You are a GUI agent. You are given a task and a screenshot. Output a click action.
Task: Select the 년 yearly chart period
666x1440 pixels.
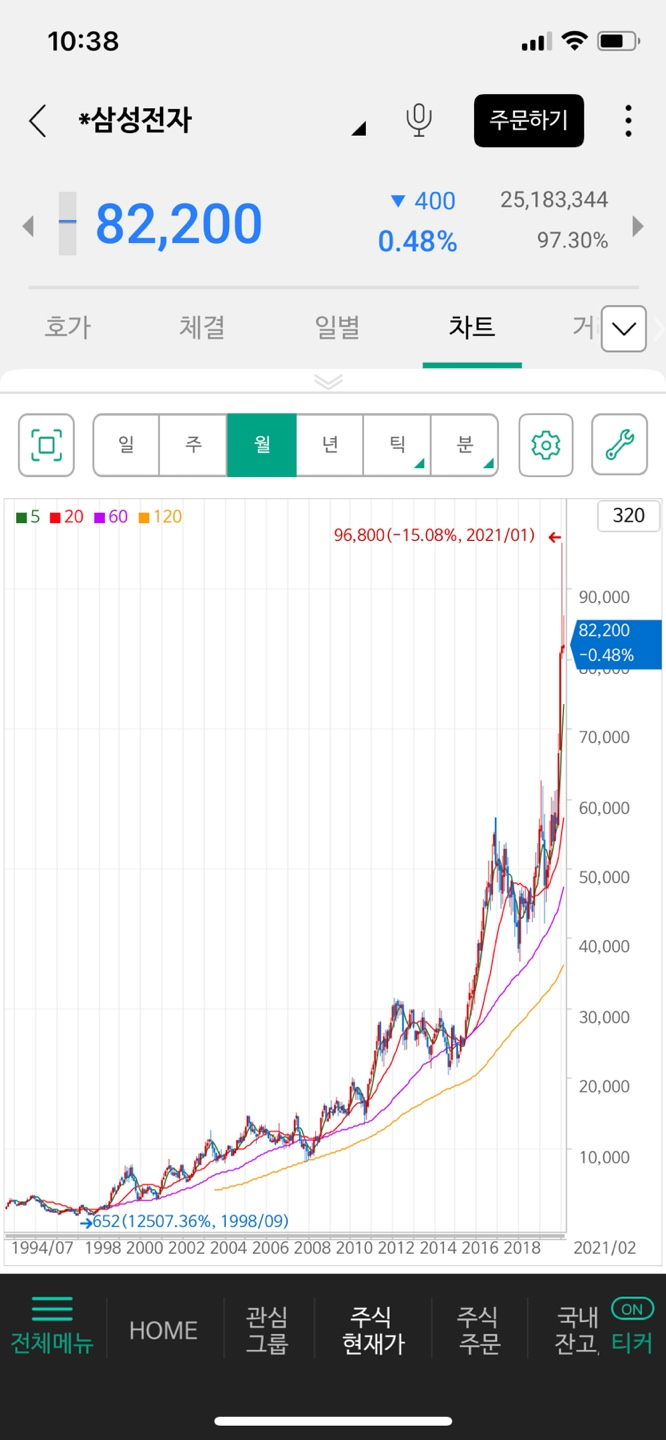pyautogui.click(x=330, y=444)
